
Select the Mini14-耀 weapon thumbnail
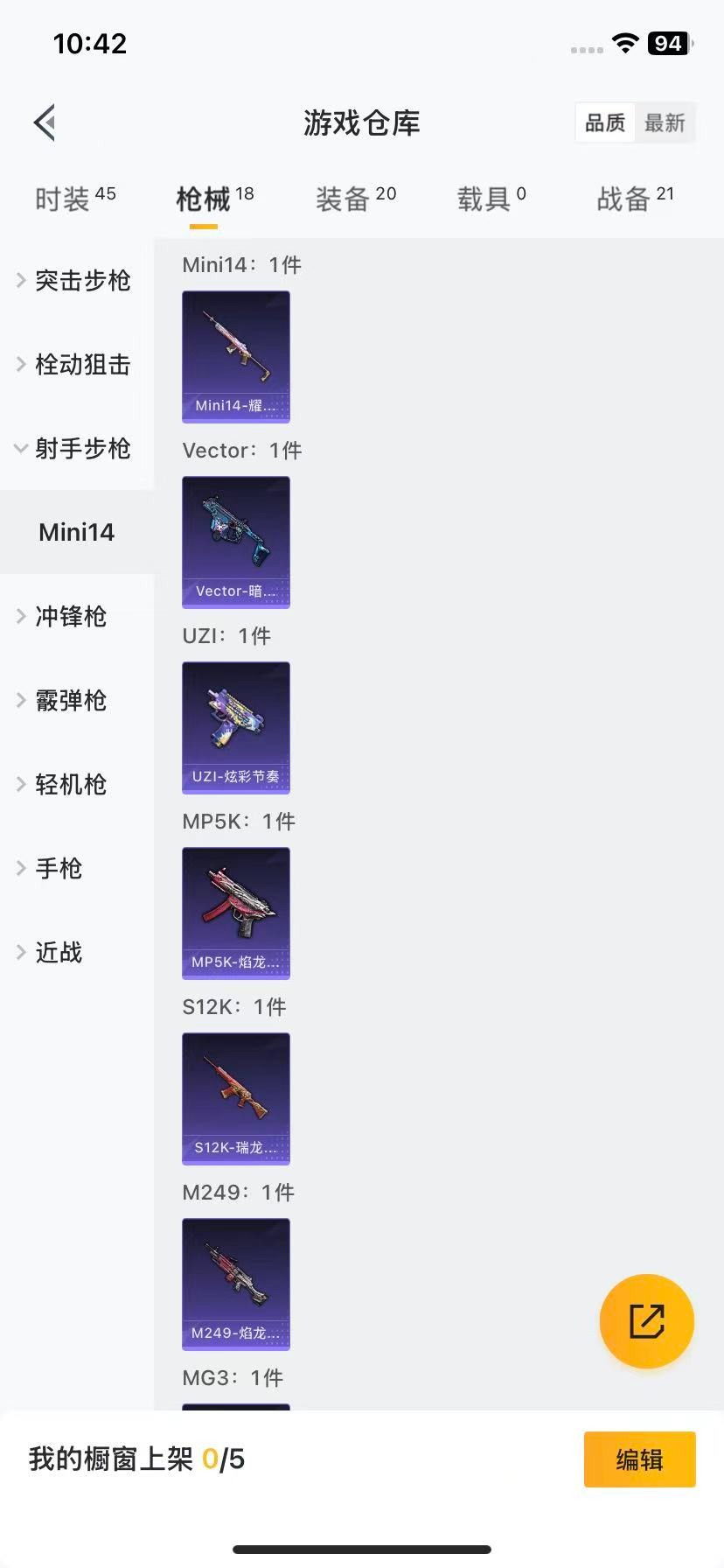236,357
